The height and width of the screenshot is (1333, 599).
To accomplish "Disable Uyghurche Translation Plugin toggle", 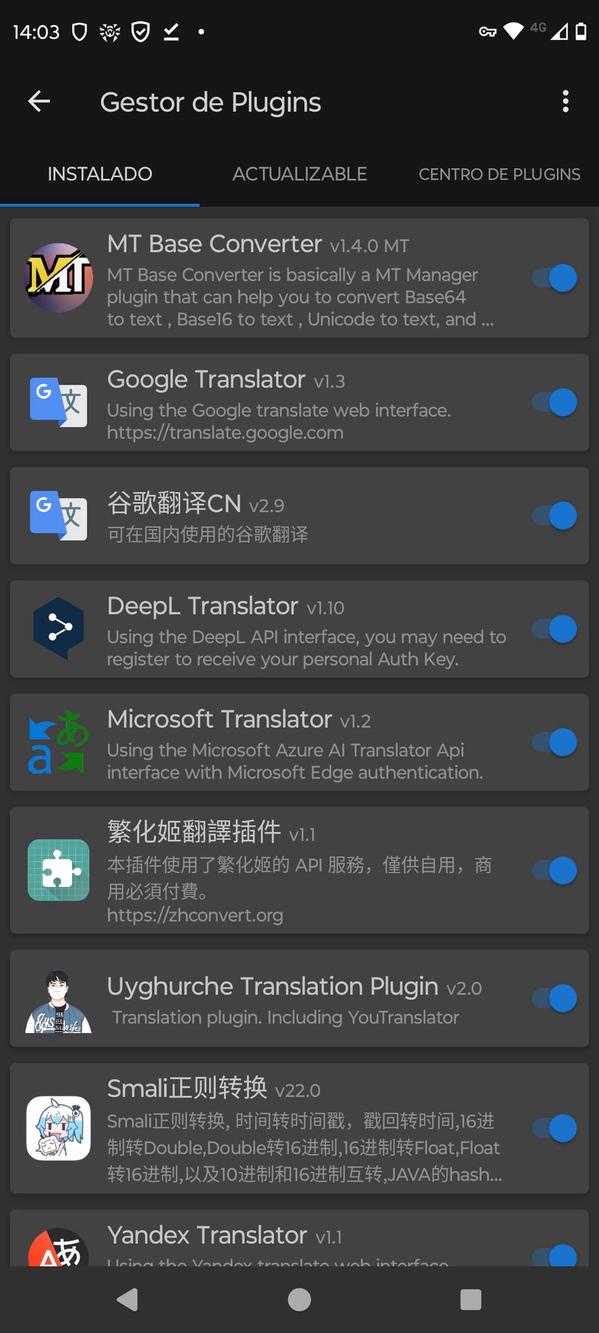I will point(555,998).
